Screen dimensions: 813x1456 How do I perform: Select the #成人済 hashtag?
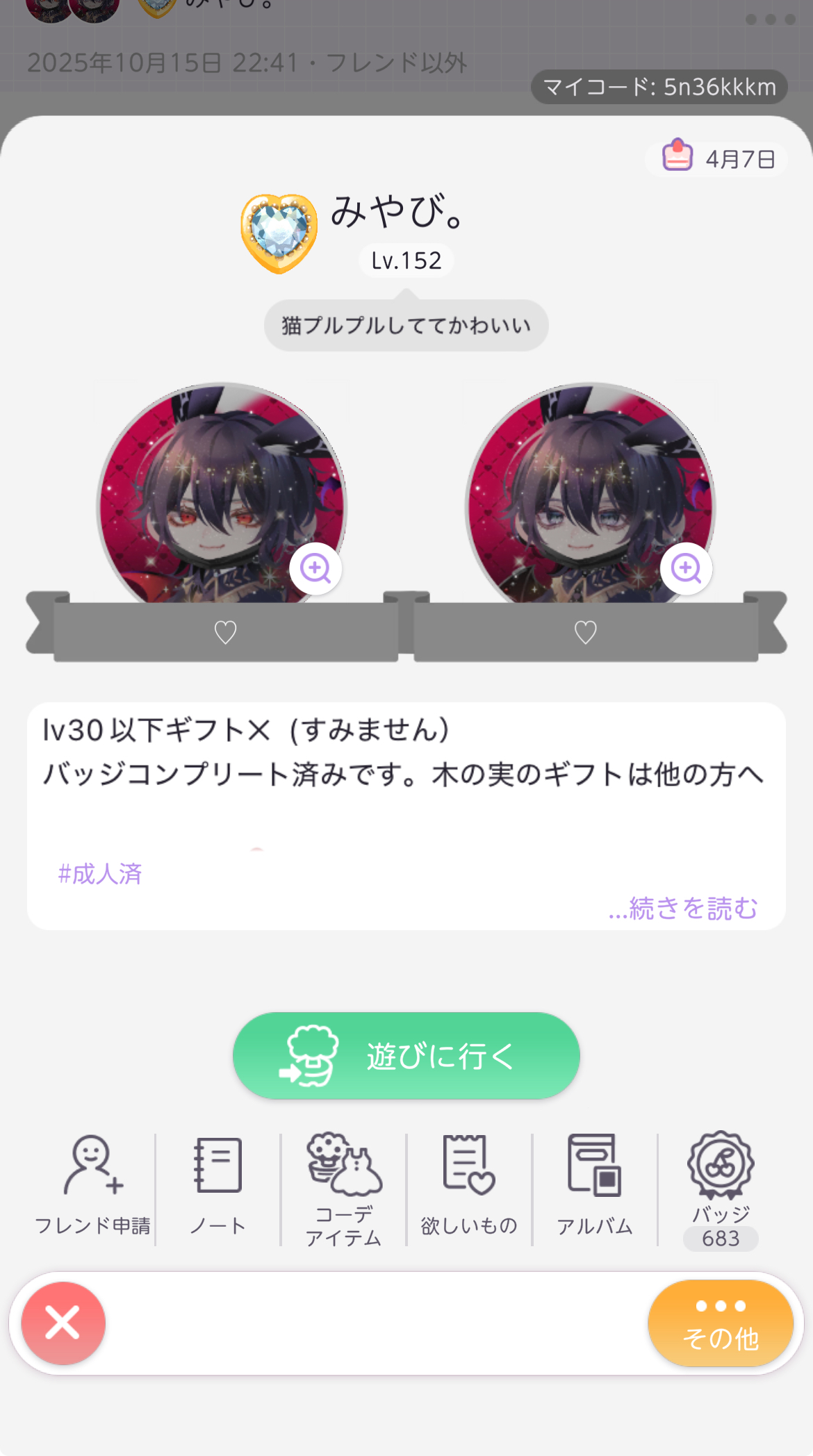click(100, 873)
